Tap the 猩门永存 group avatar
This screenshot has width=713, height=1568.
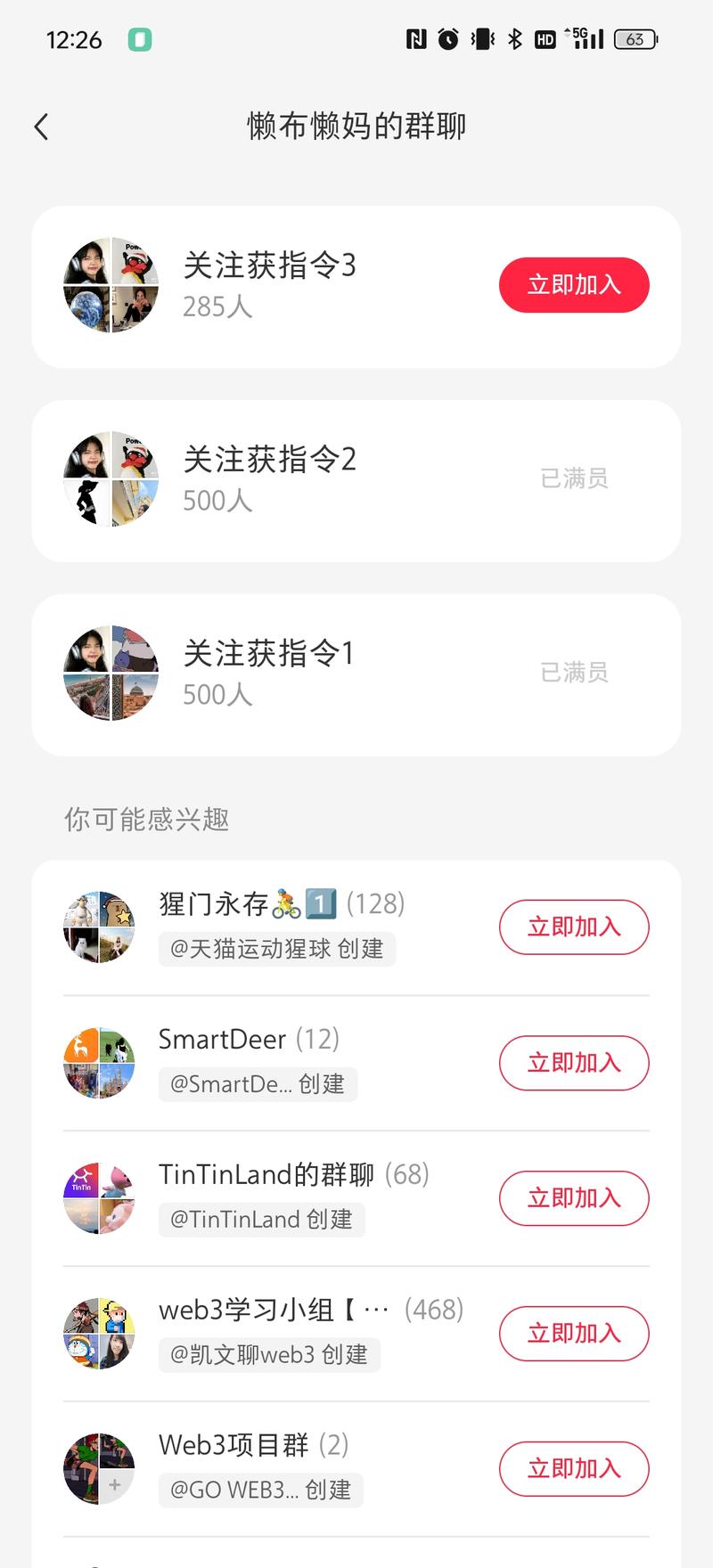(99, 927)
